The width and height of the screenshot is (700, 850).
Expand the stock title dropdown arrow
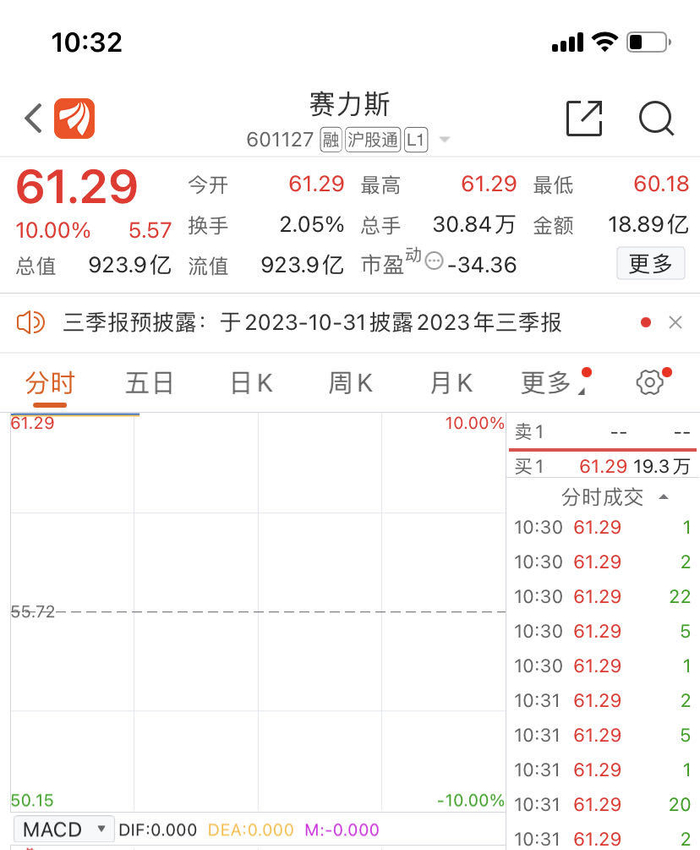[x=445, y=141]
